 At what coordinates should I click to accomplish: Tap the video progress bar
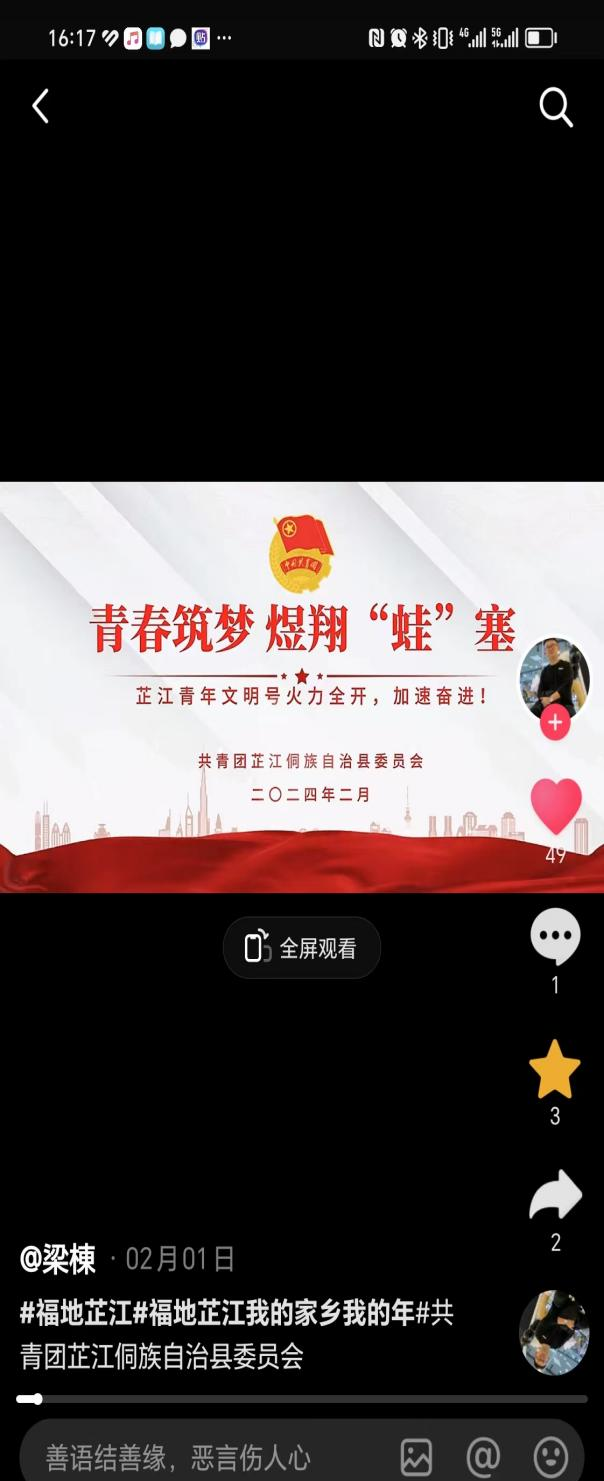[302, 1399]
